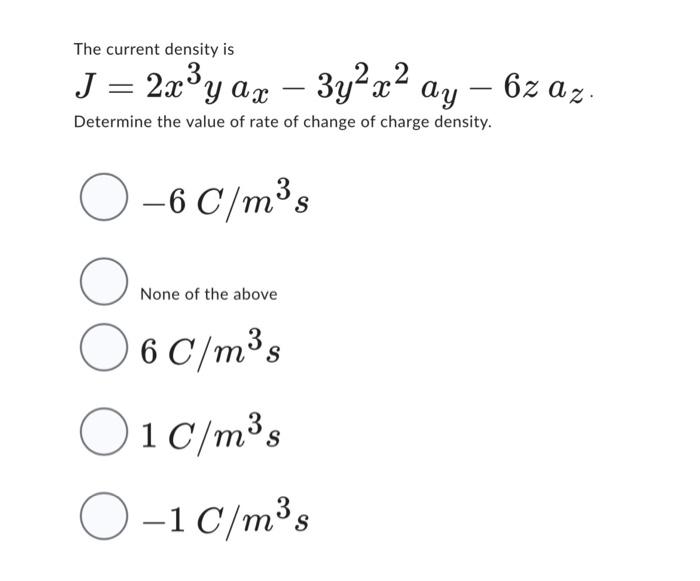Screen dimensions: 700x581
Task: Pick the 1 C/m³s answer option
Action: coord(102,434)
